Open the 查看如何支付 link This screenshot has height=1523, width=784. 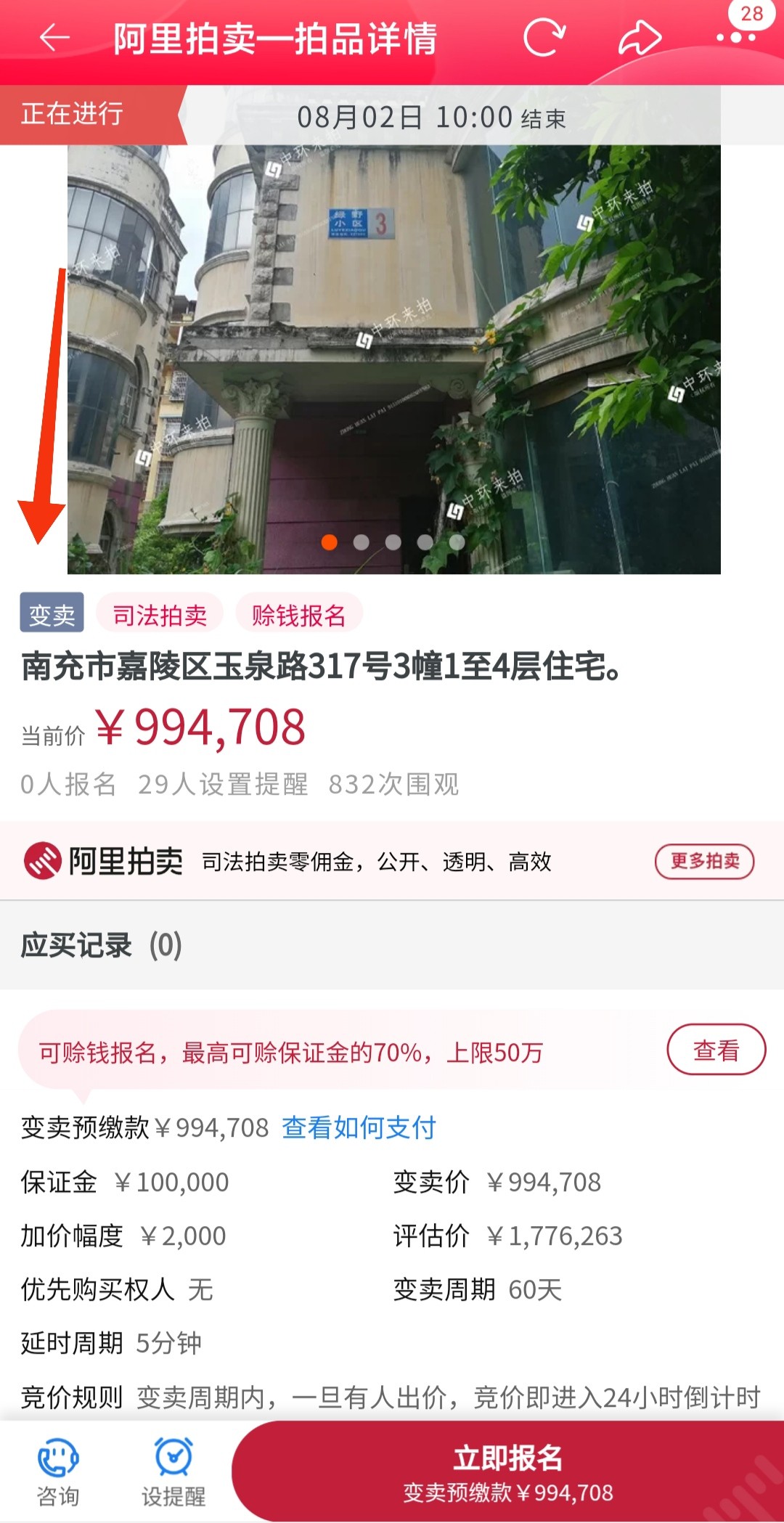coord(359,1127)
